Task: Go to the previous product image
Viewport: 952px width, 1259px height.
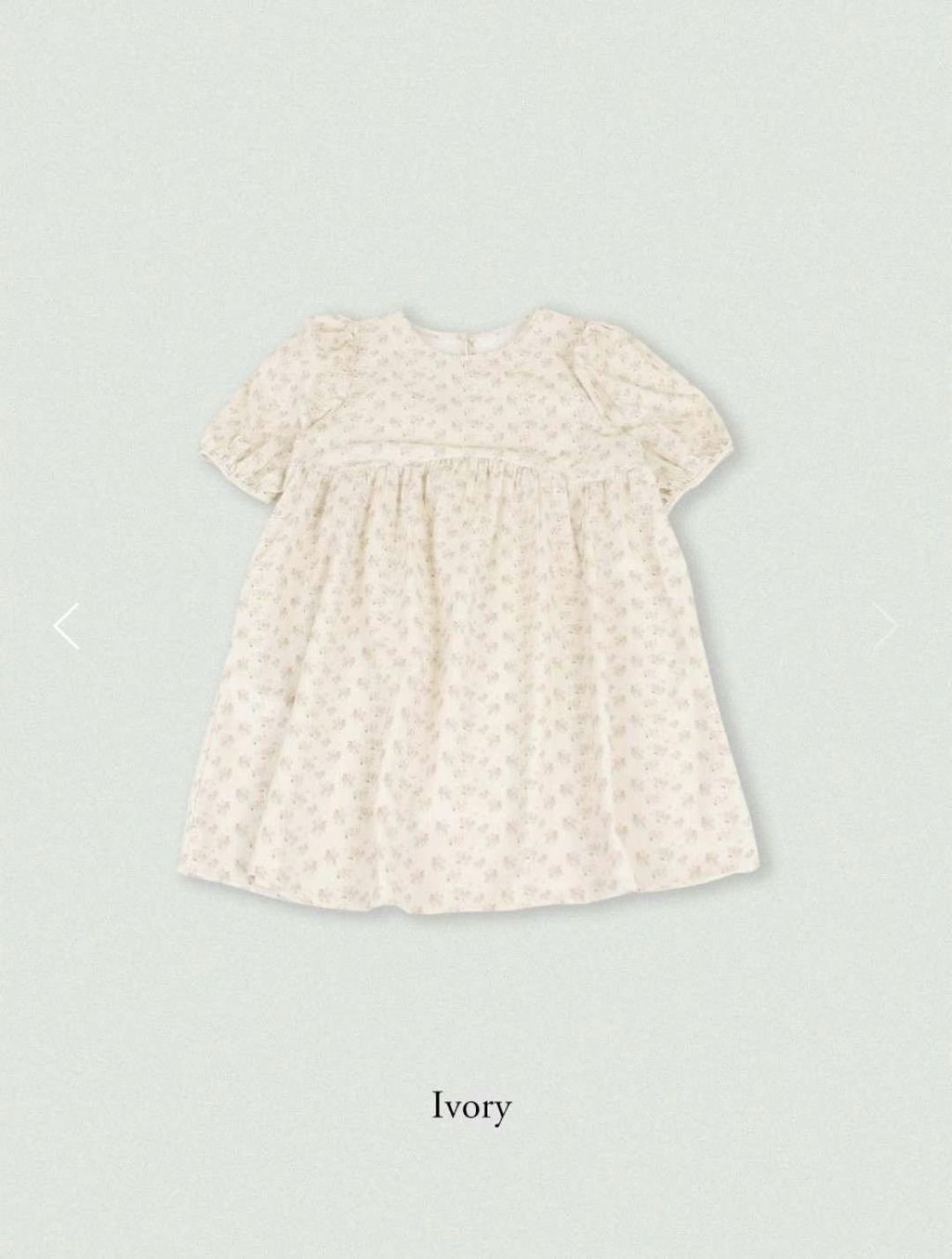Action: tap(66, 626)
